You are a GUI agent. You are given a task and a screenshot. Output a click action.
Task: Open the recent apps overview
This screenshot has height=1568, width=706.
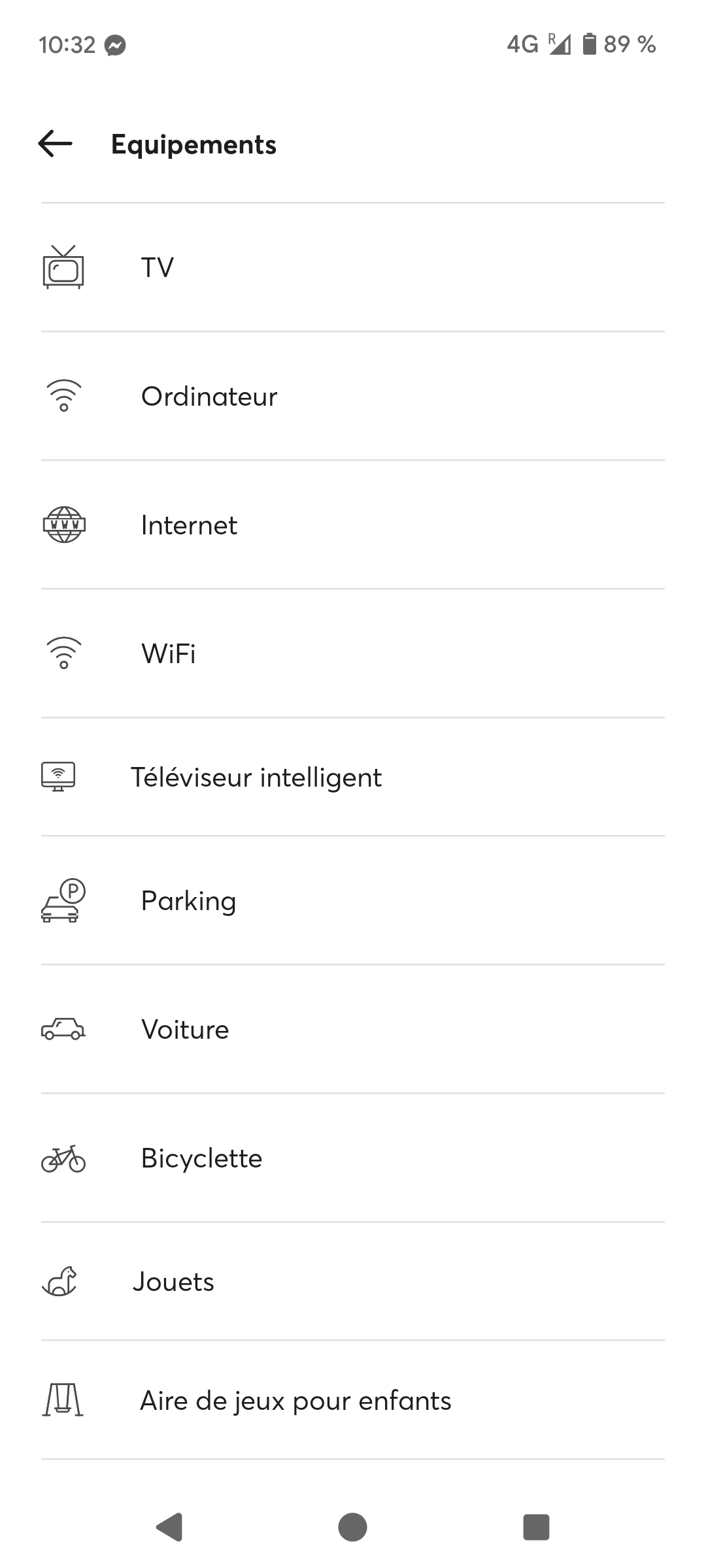pyautogui.click(x=536, y=1527)
